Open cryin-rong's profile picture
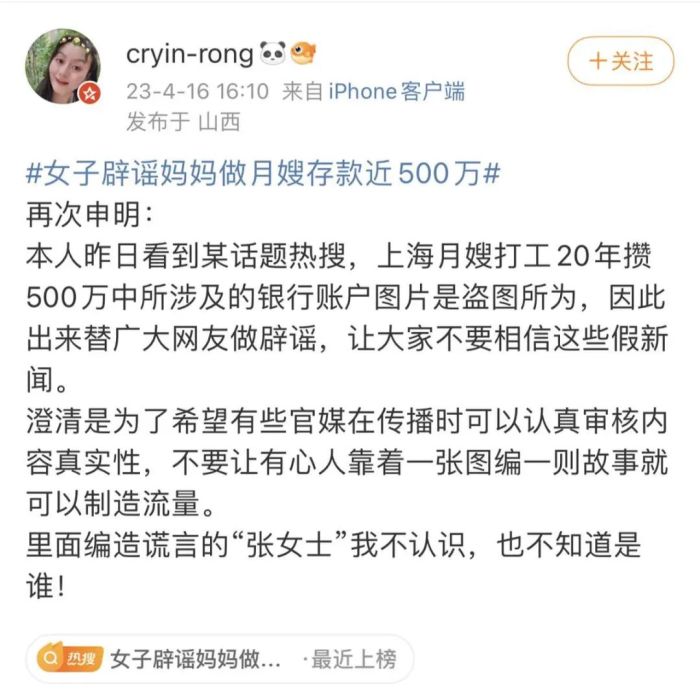The image size is (700, 699). [62, 66]
